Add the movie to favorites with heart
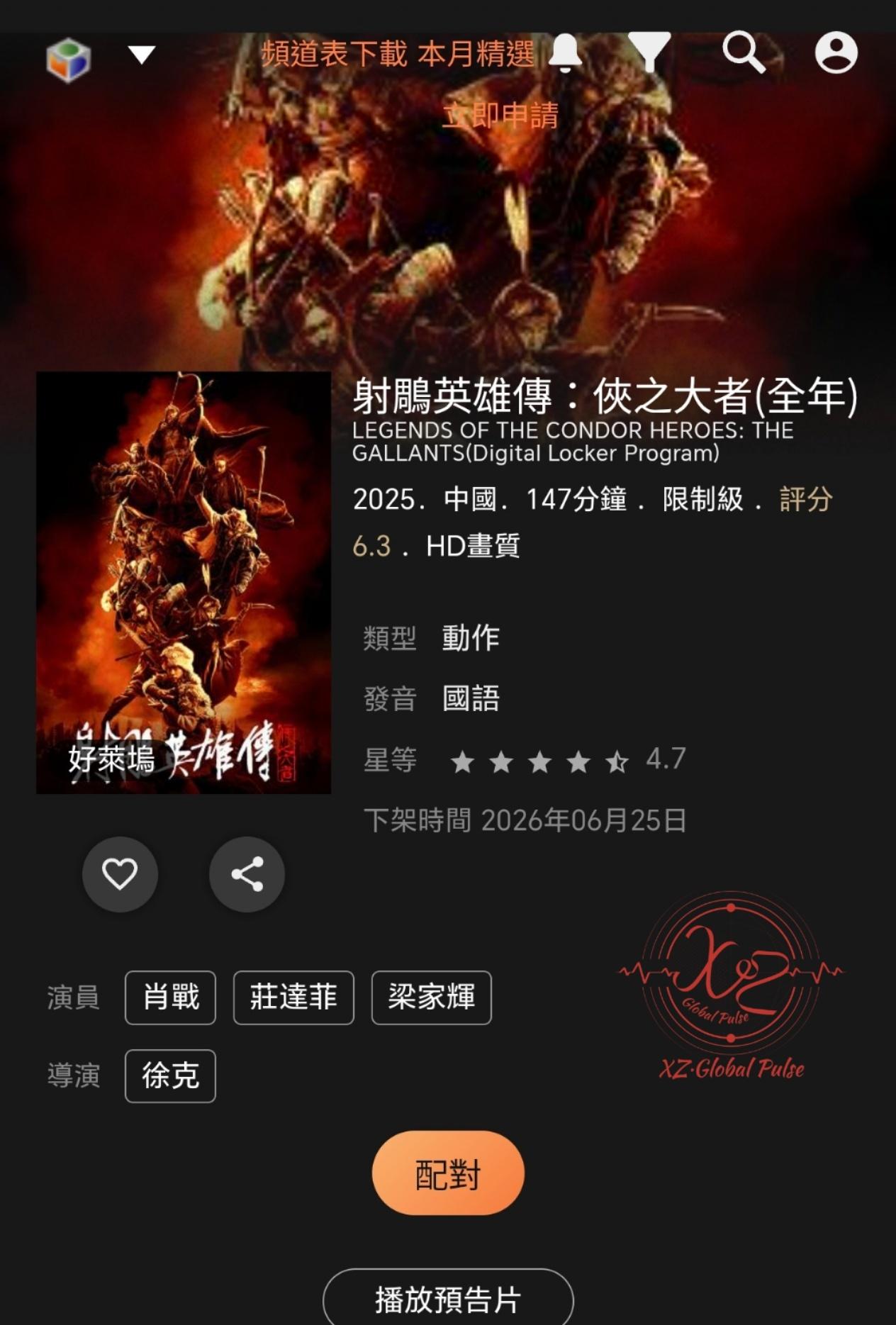This screenshot has width=896, height=1325. (x=120, y=873)
